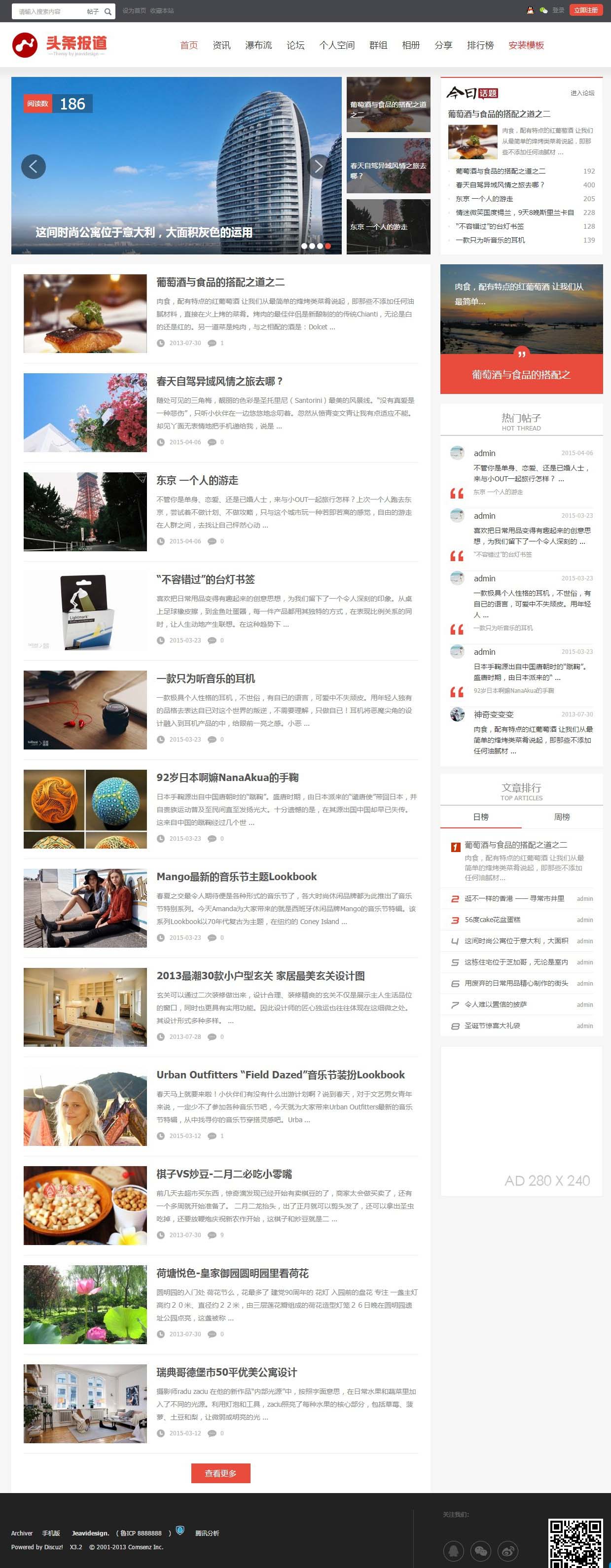Open the 排行榜 nav item
The image size is (611, 1568).
pyautogui.click(x=480, y=45)
